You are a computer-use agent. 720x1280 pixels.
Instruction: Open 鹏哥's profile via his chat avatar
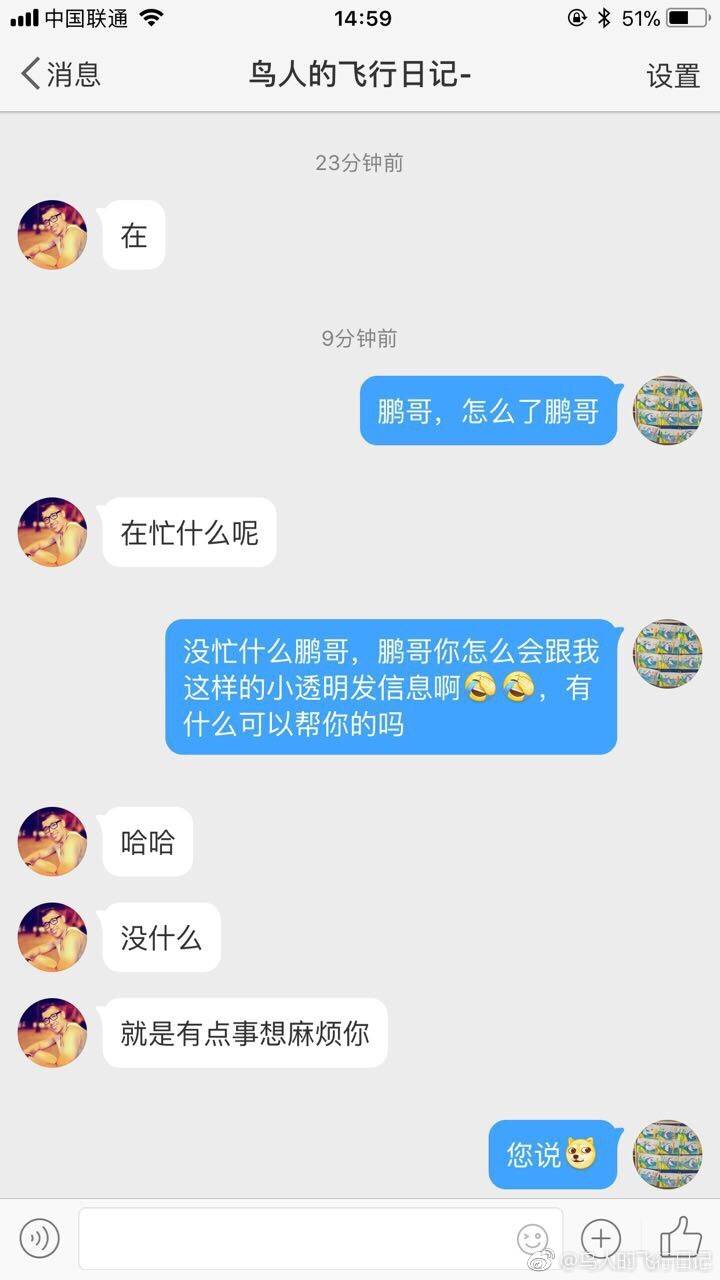click(51, 235)
